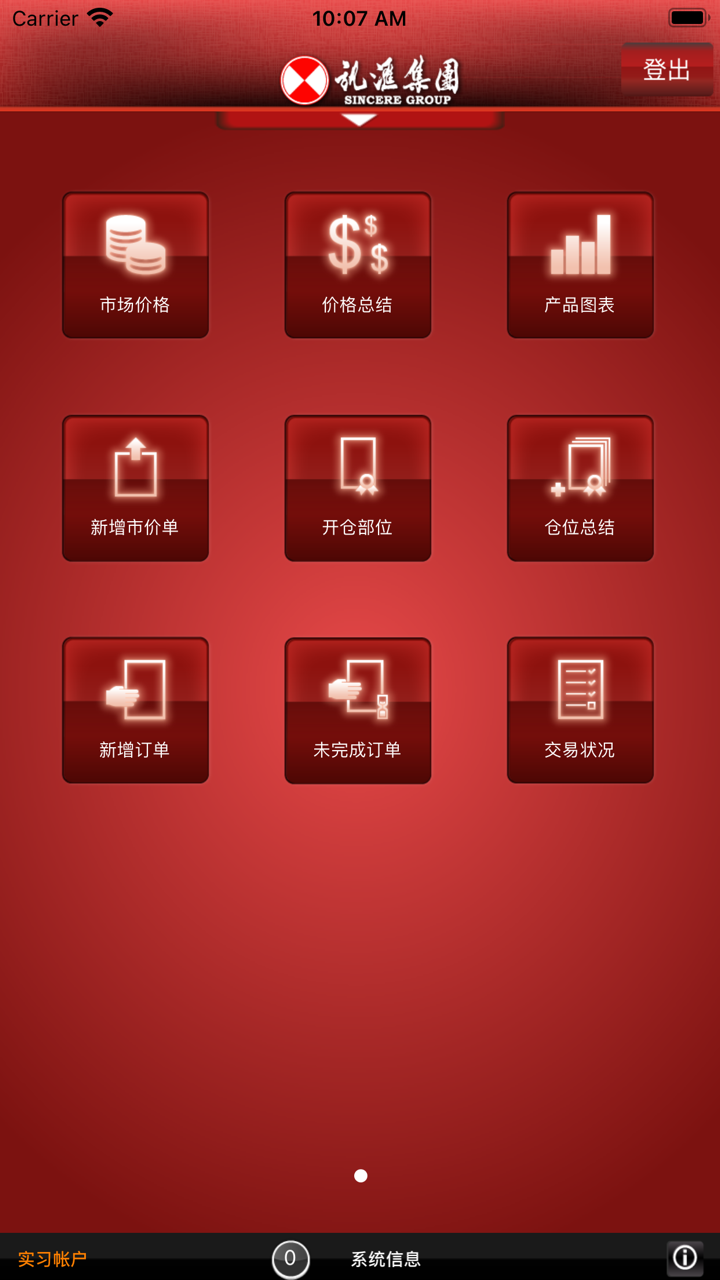
Task: Tap the zero notification badge
Action: tap(288, 1257)
